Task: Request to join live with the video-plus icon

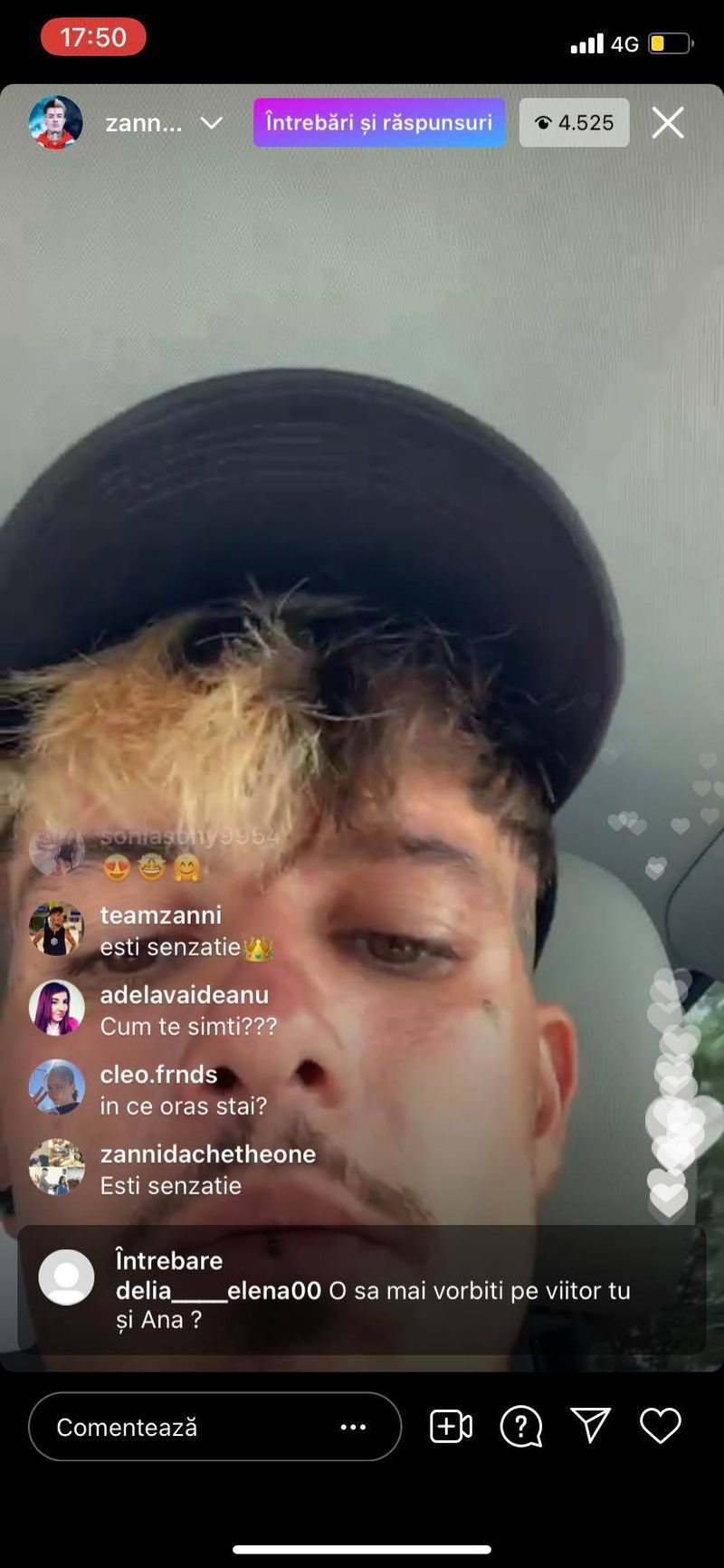Action: coord(451,1427)
